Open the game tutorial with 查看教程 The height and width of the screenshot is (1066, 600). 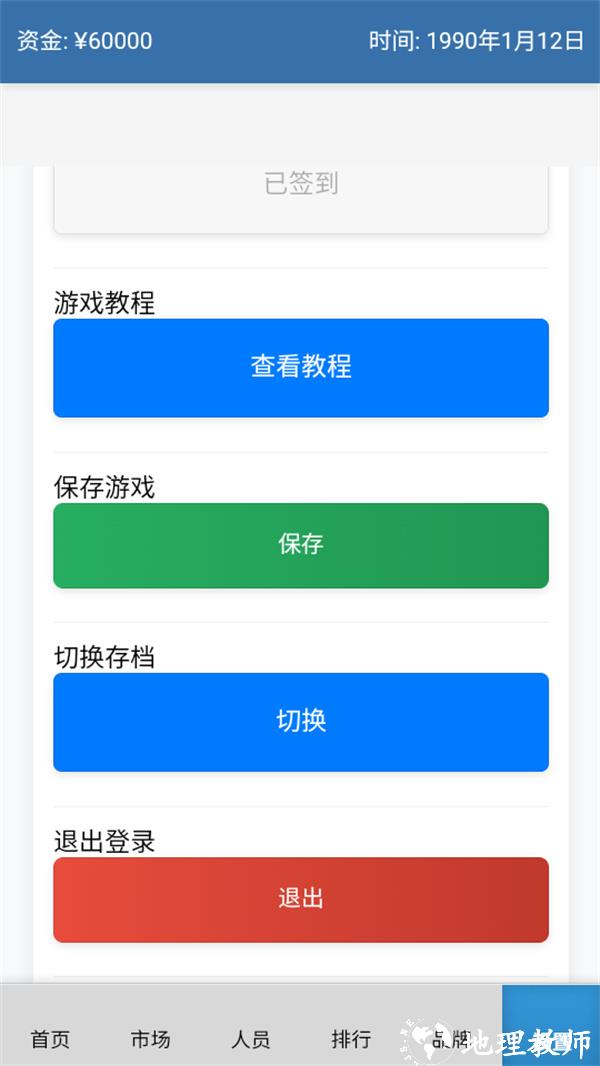click(x=300, y=367)
